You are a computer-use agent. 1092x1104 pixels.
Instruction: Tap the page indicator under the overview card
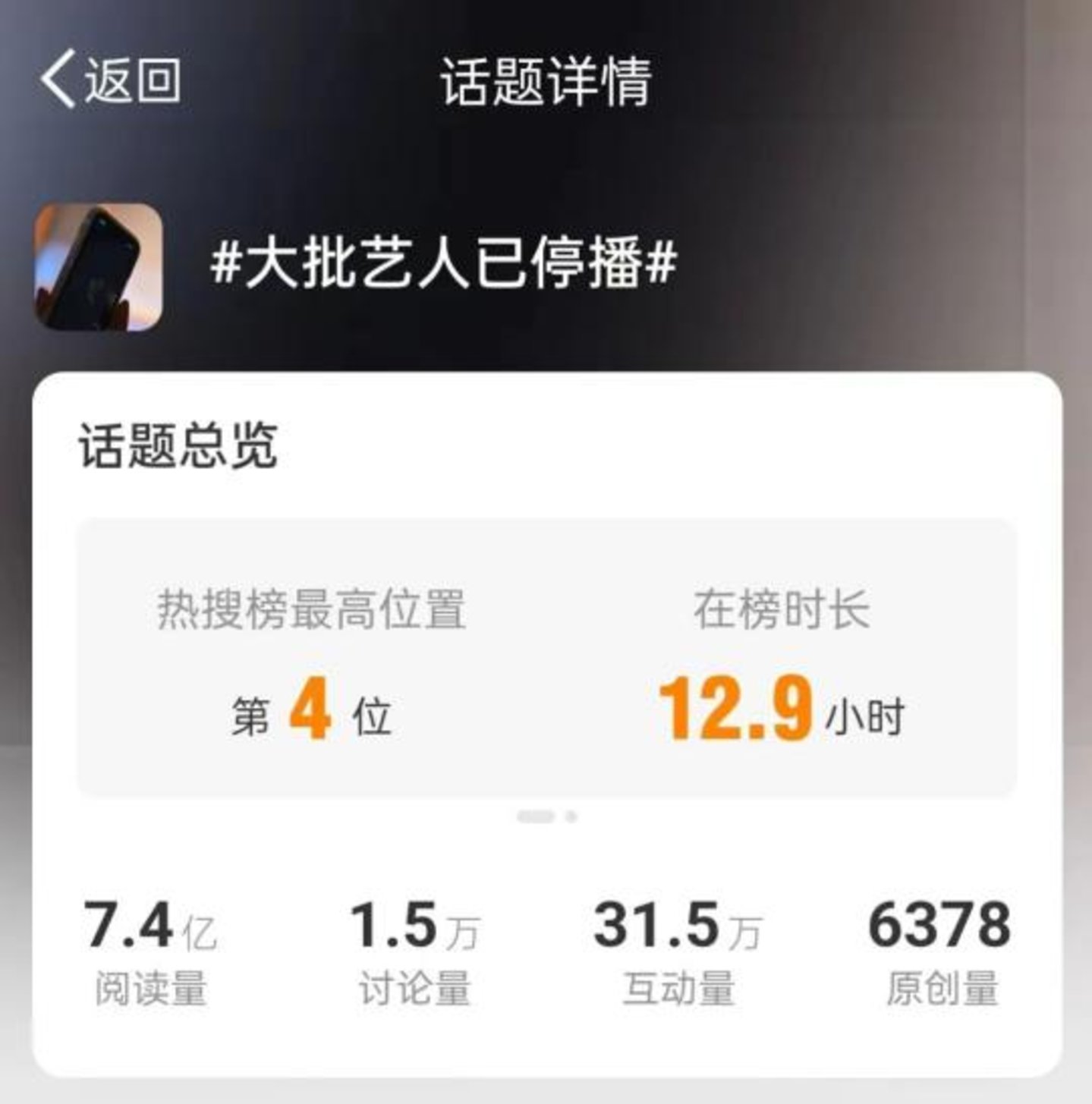click(x=546, y=816)
